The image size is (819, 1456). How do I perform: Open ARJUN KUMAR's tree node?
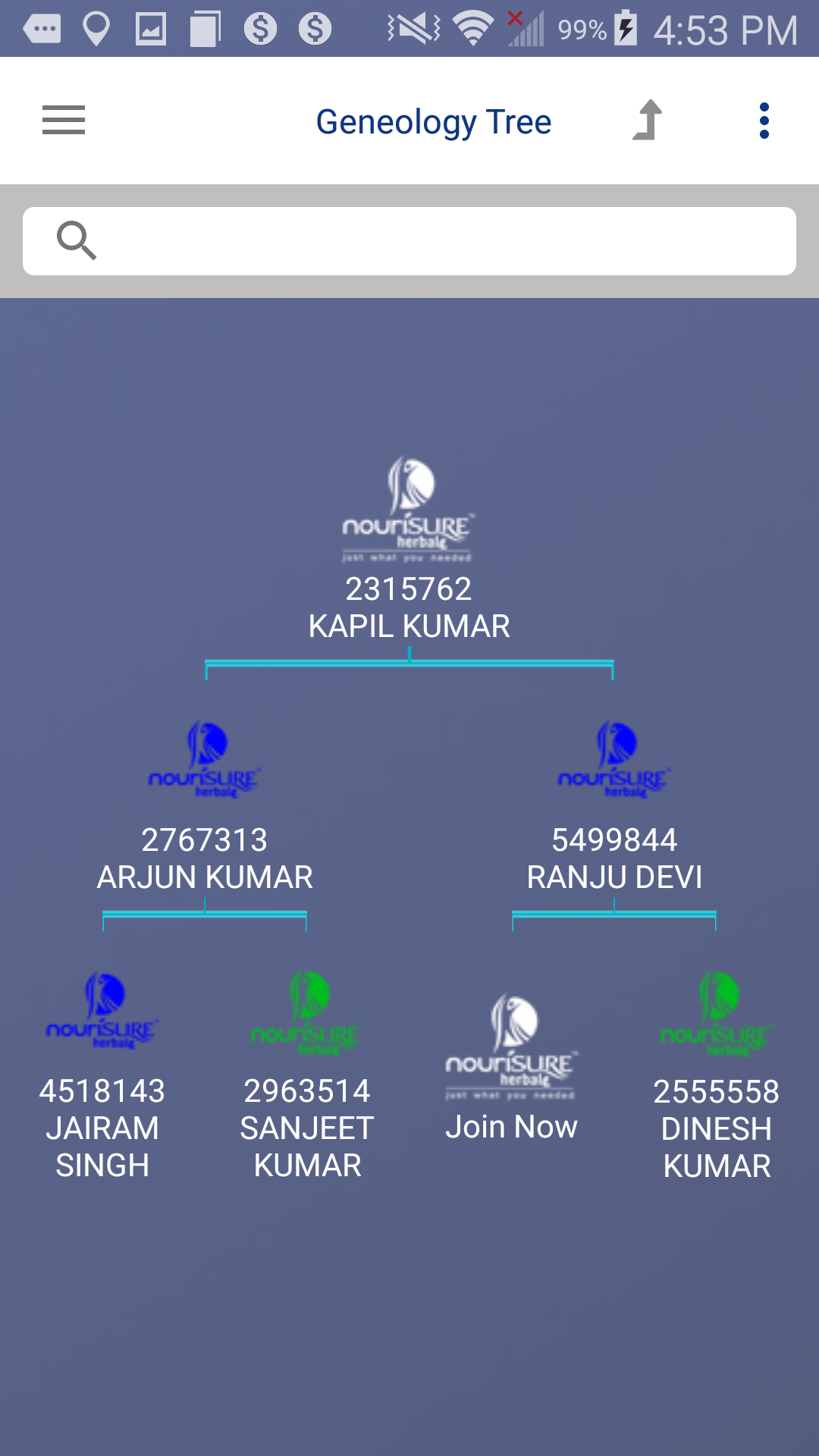coord(205,804)
